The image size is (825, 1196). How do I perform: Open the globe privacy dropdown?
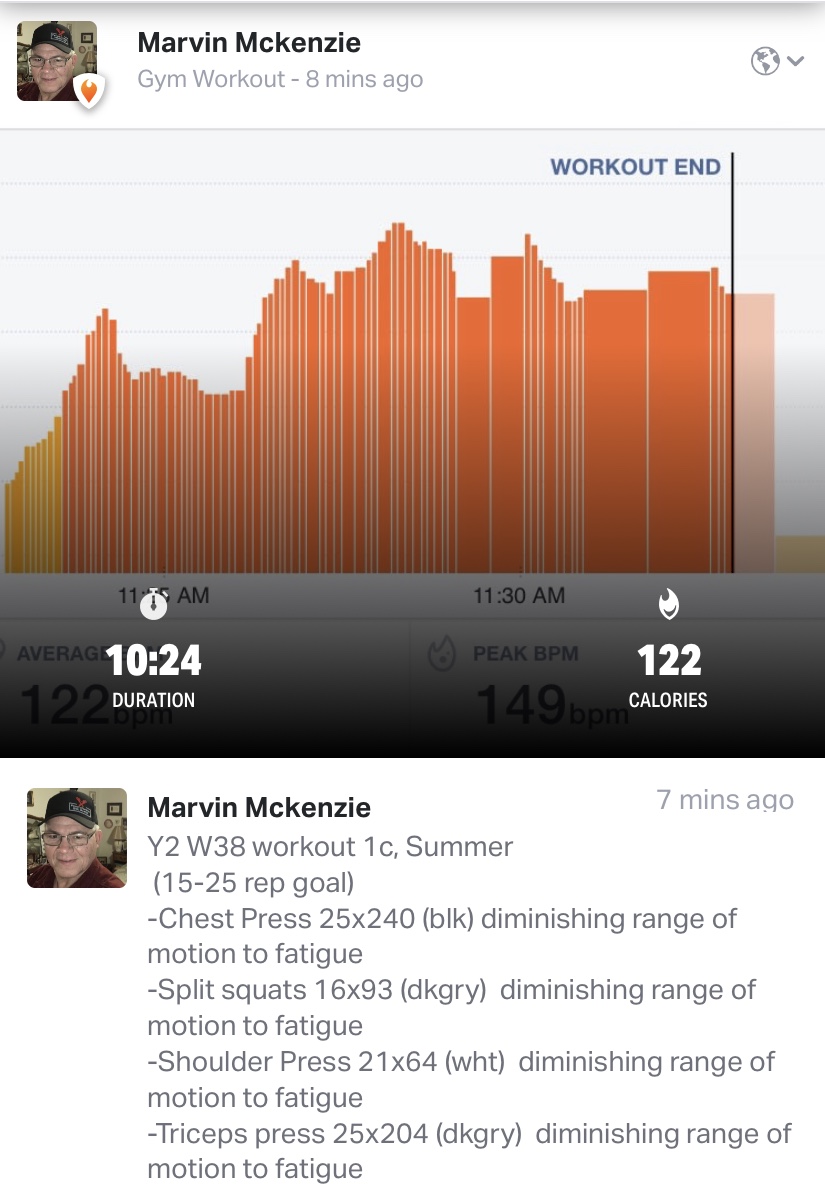pos(777,61)
